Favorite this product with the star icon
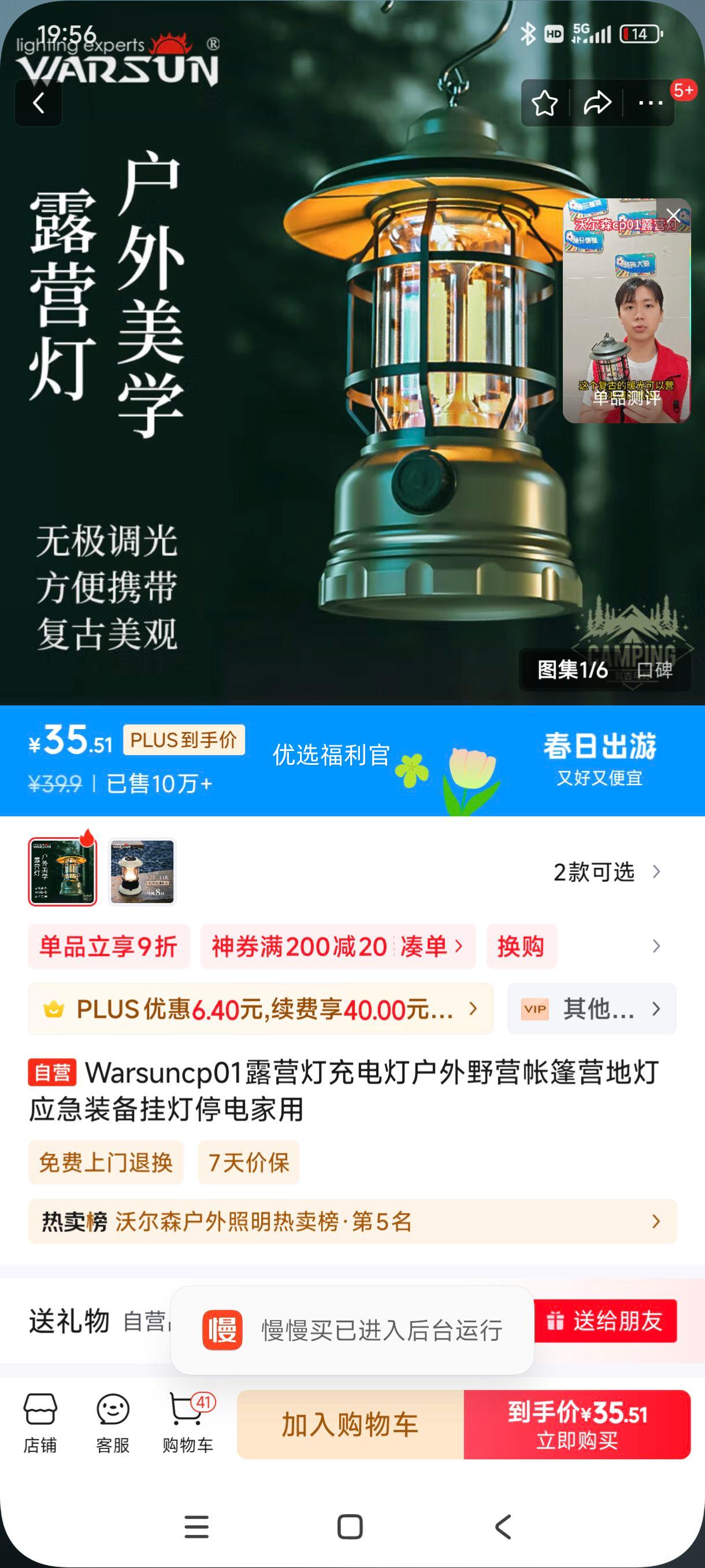Screen dimensions: 705x1568 coord(544,103)
